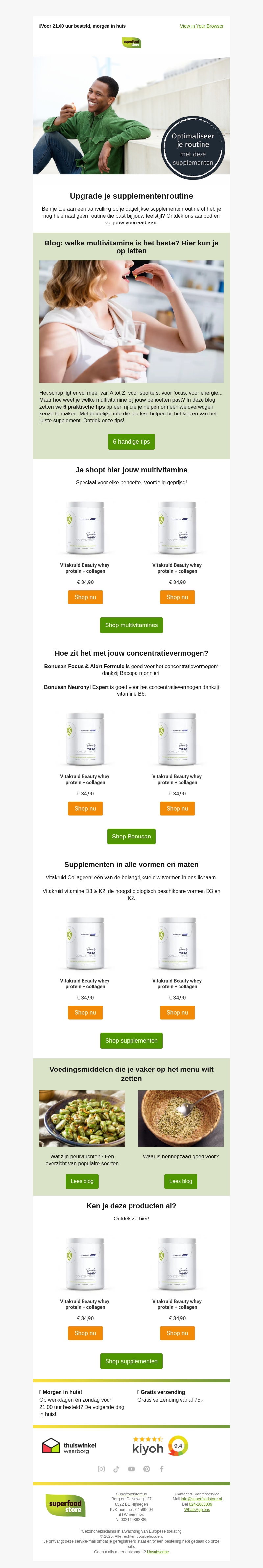Open the hennepzaad blog image
Screen dimensions: 263x1568
pos(180,1118)
